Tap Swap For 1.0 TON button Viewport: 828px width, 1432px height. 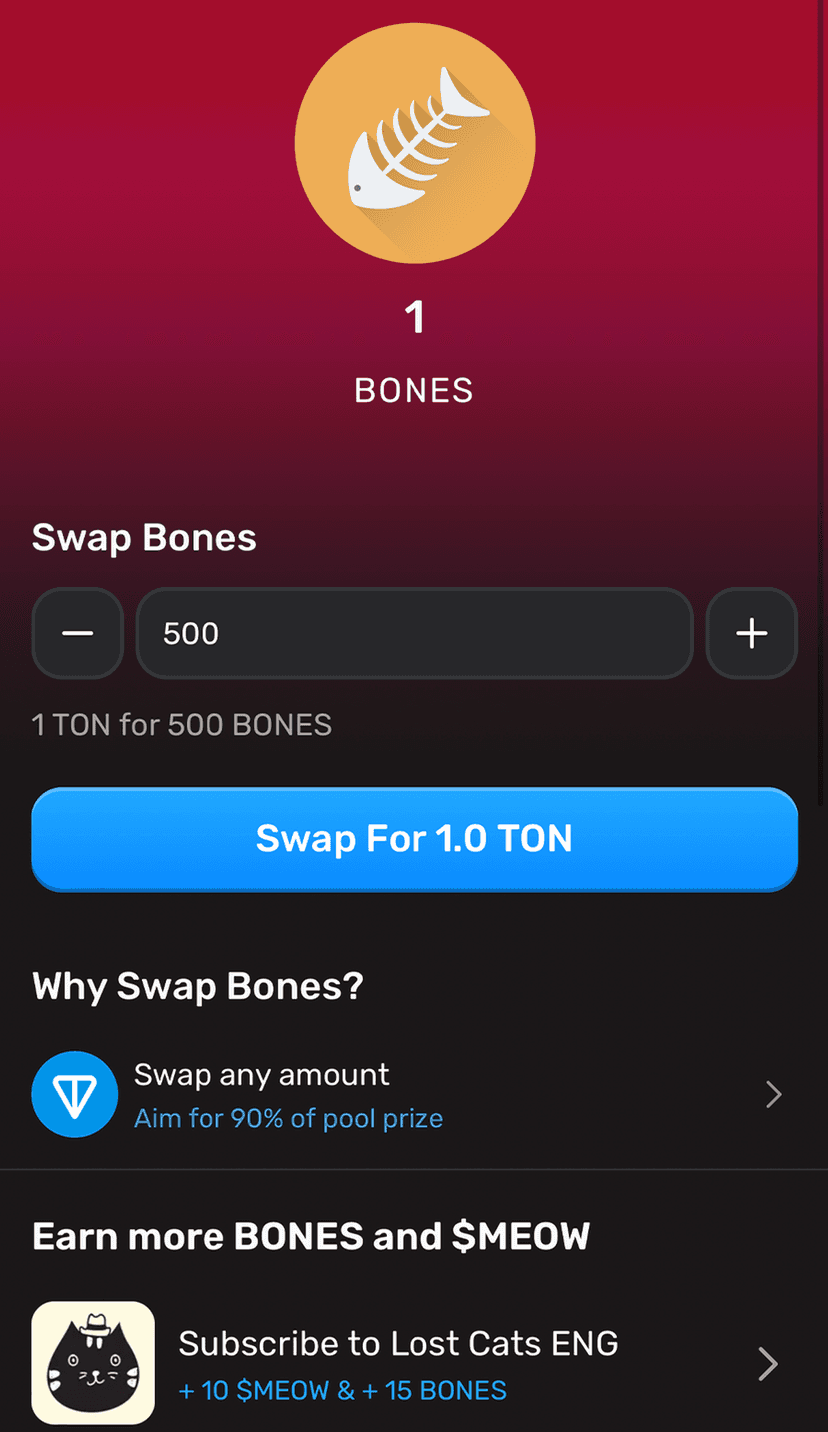[x=414, y=838]
